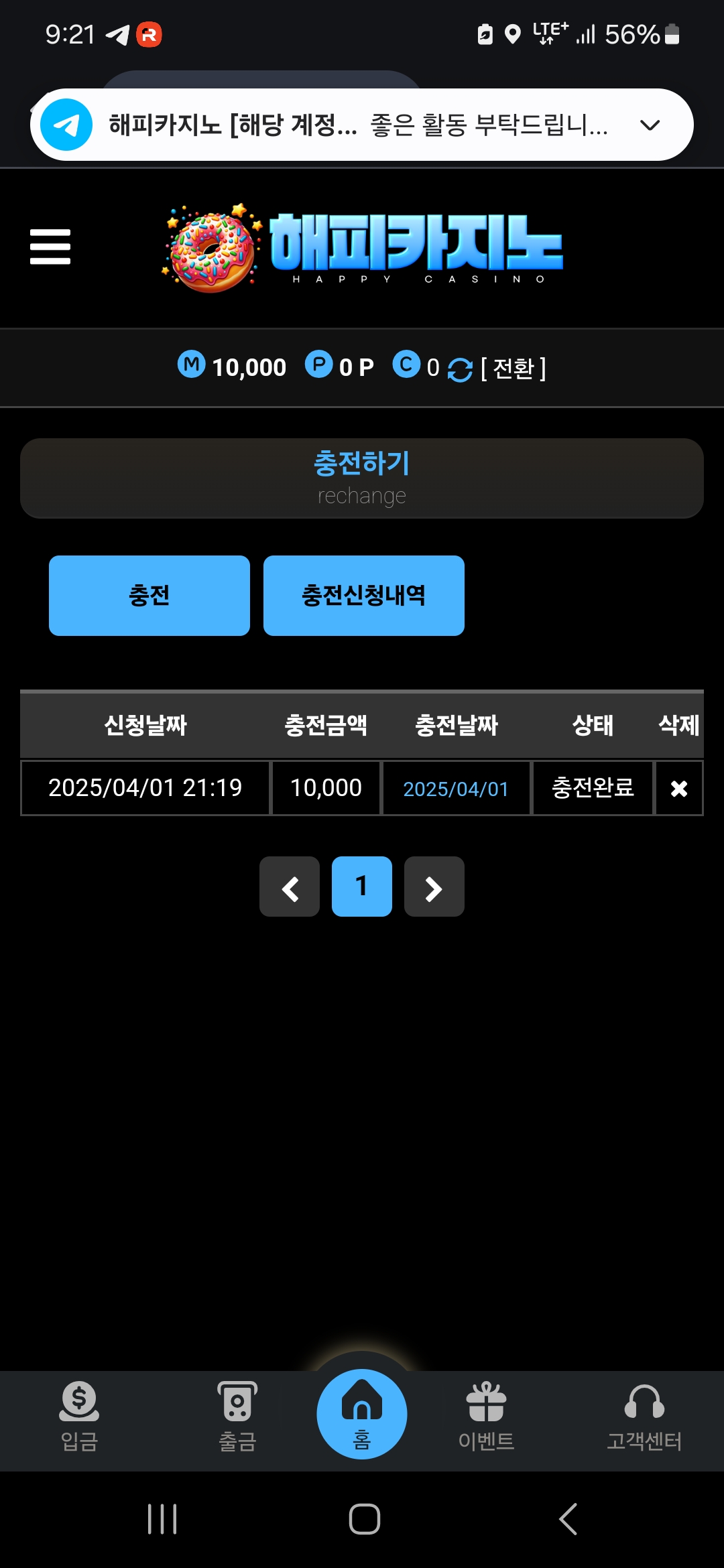Delete the 2025/04/01 21:19 charge entry
The width and height of the screenshot is (724, 1568).
coord(679,789)
